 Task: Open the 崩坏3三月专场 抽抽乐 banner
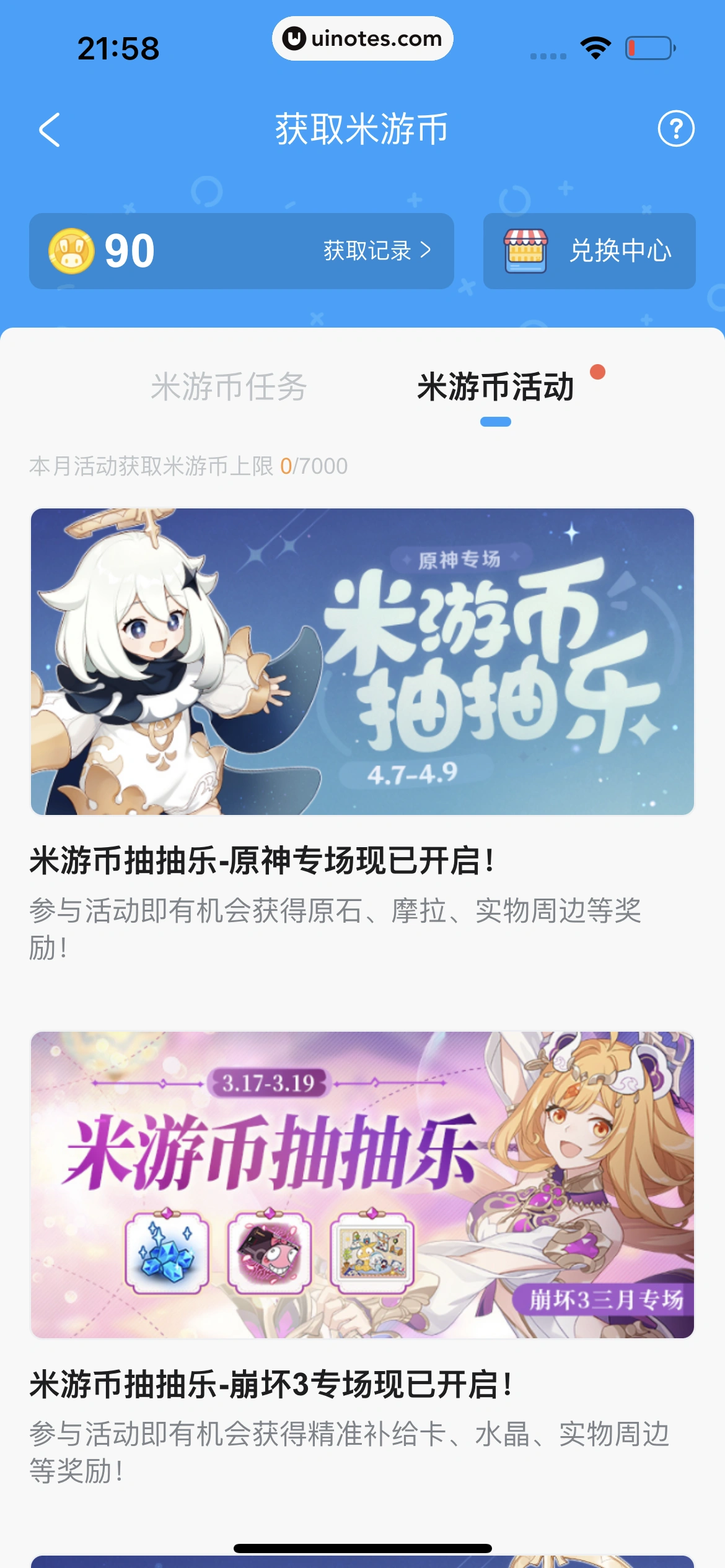coord(362,1184)
